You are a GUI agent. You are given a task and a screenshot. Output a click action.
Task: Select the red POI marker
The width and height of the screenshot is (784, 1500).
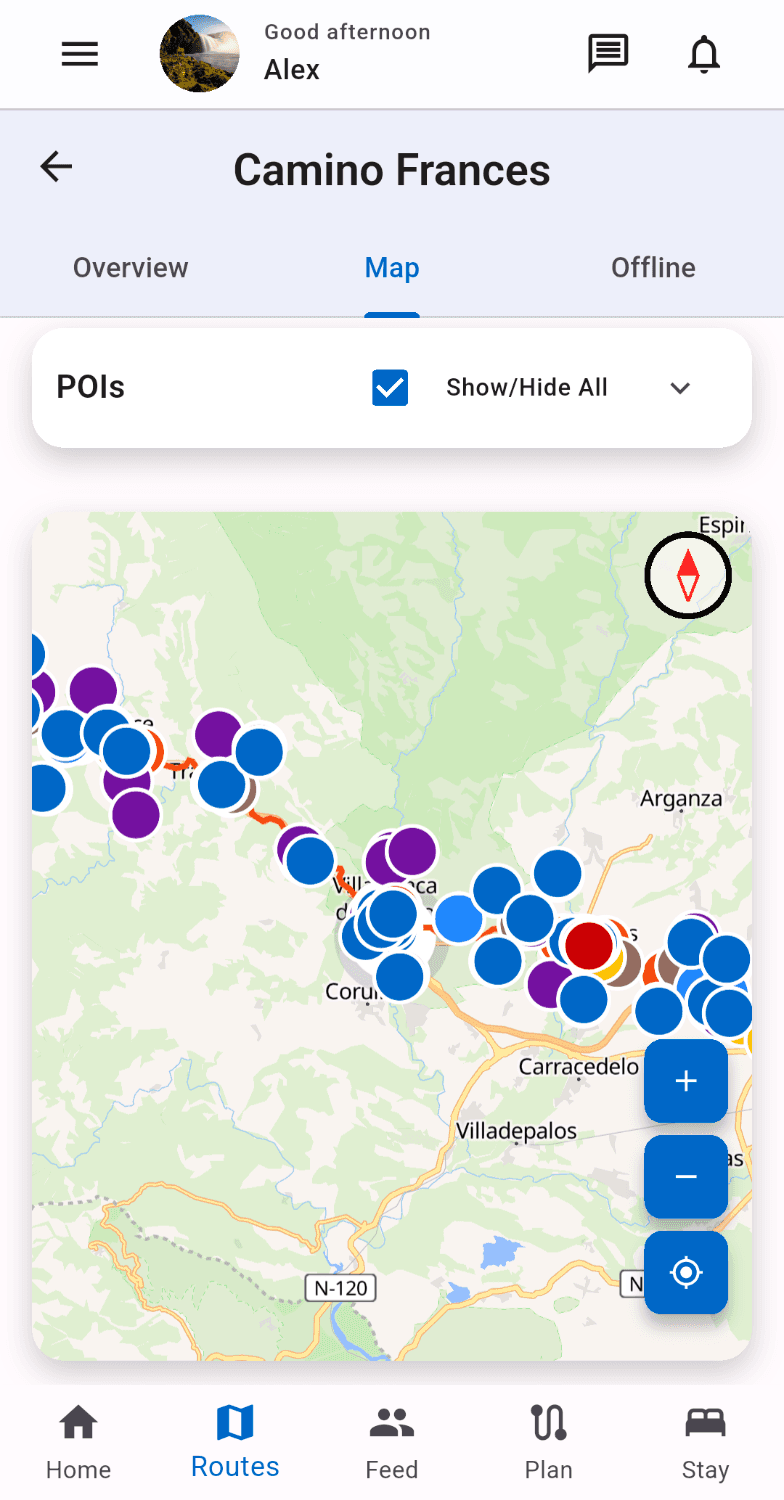(x=588, y=942)
